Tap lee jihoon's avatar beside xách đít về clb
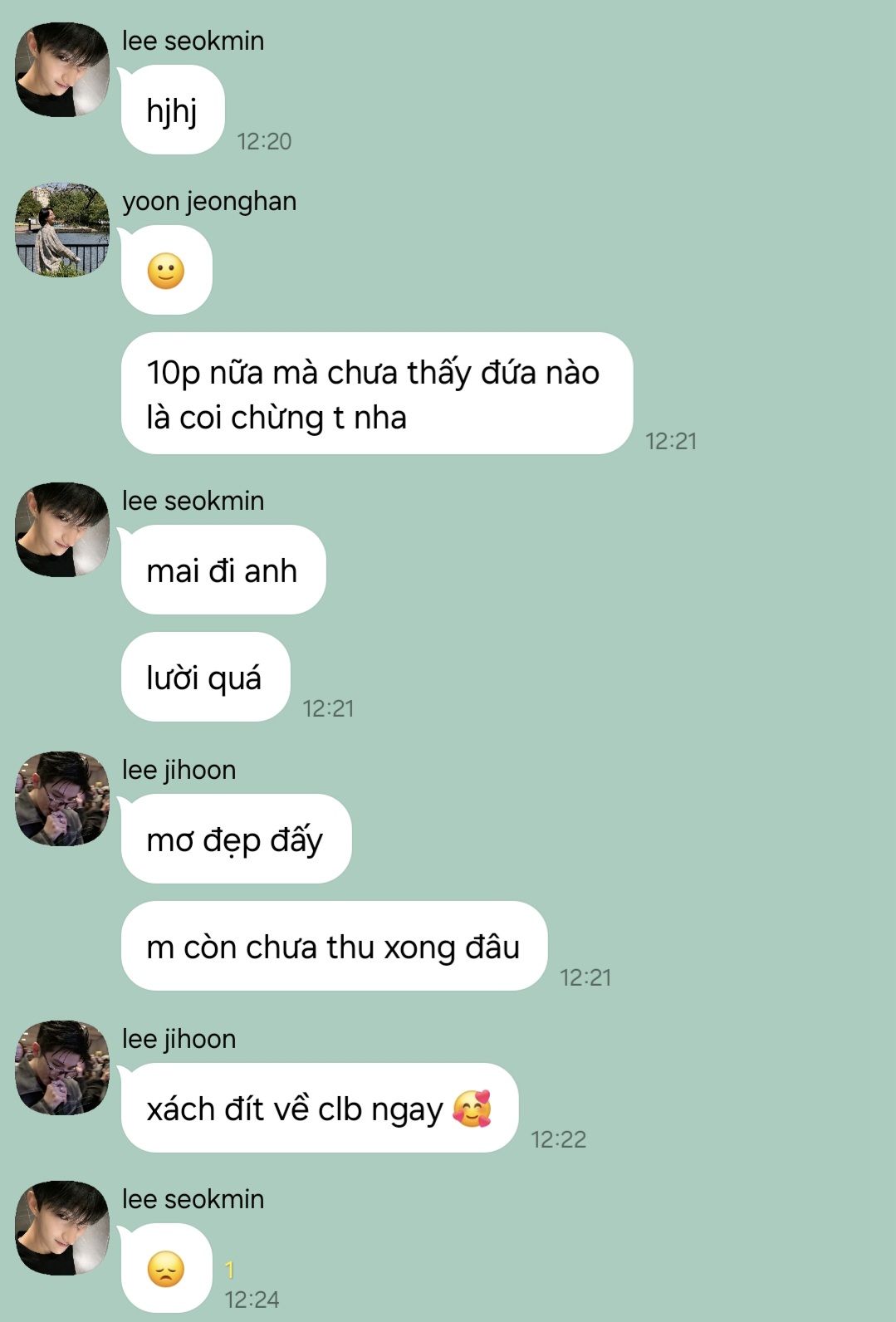 click(x=62, y=1068)
